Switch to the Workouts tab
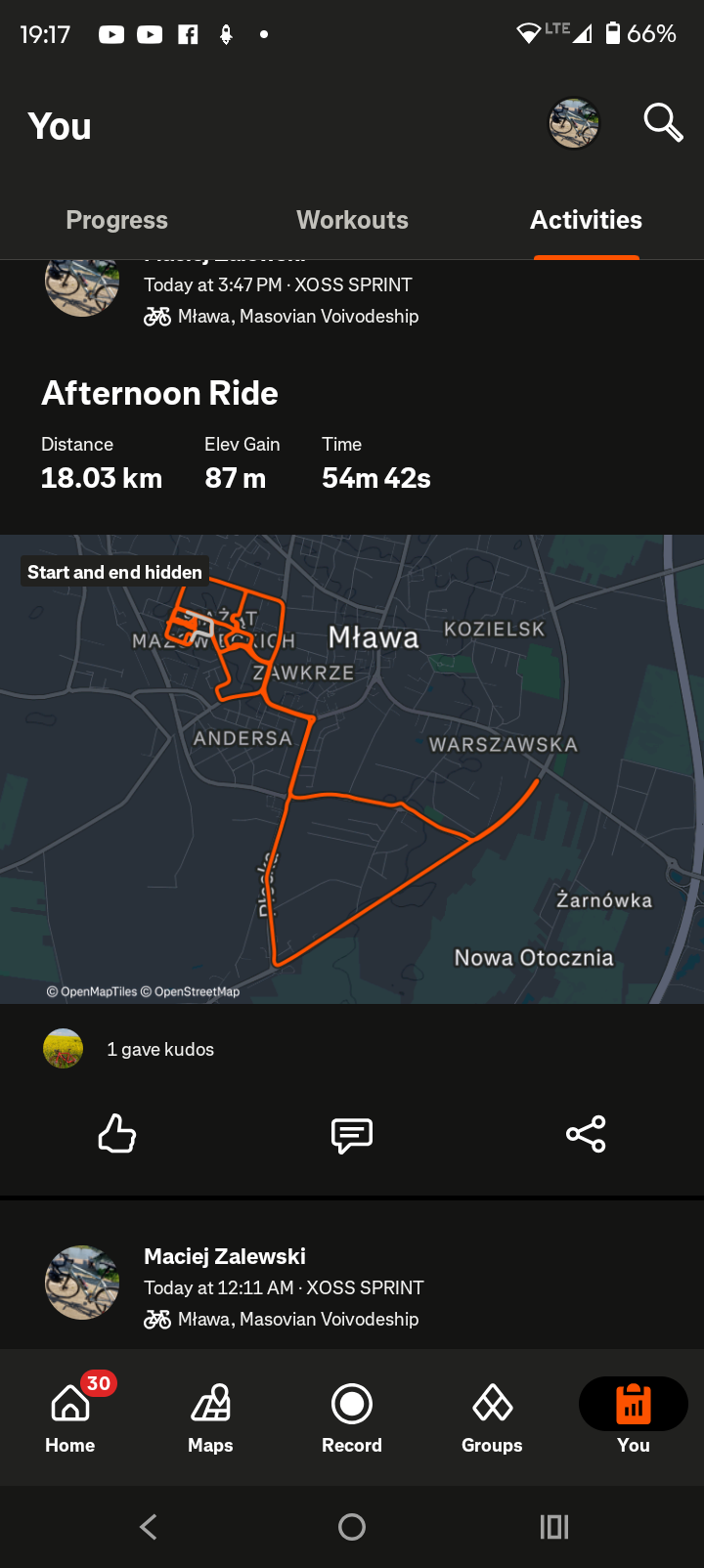 tap(352, 220)
